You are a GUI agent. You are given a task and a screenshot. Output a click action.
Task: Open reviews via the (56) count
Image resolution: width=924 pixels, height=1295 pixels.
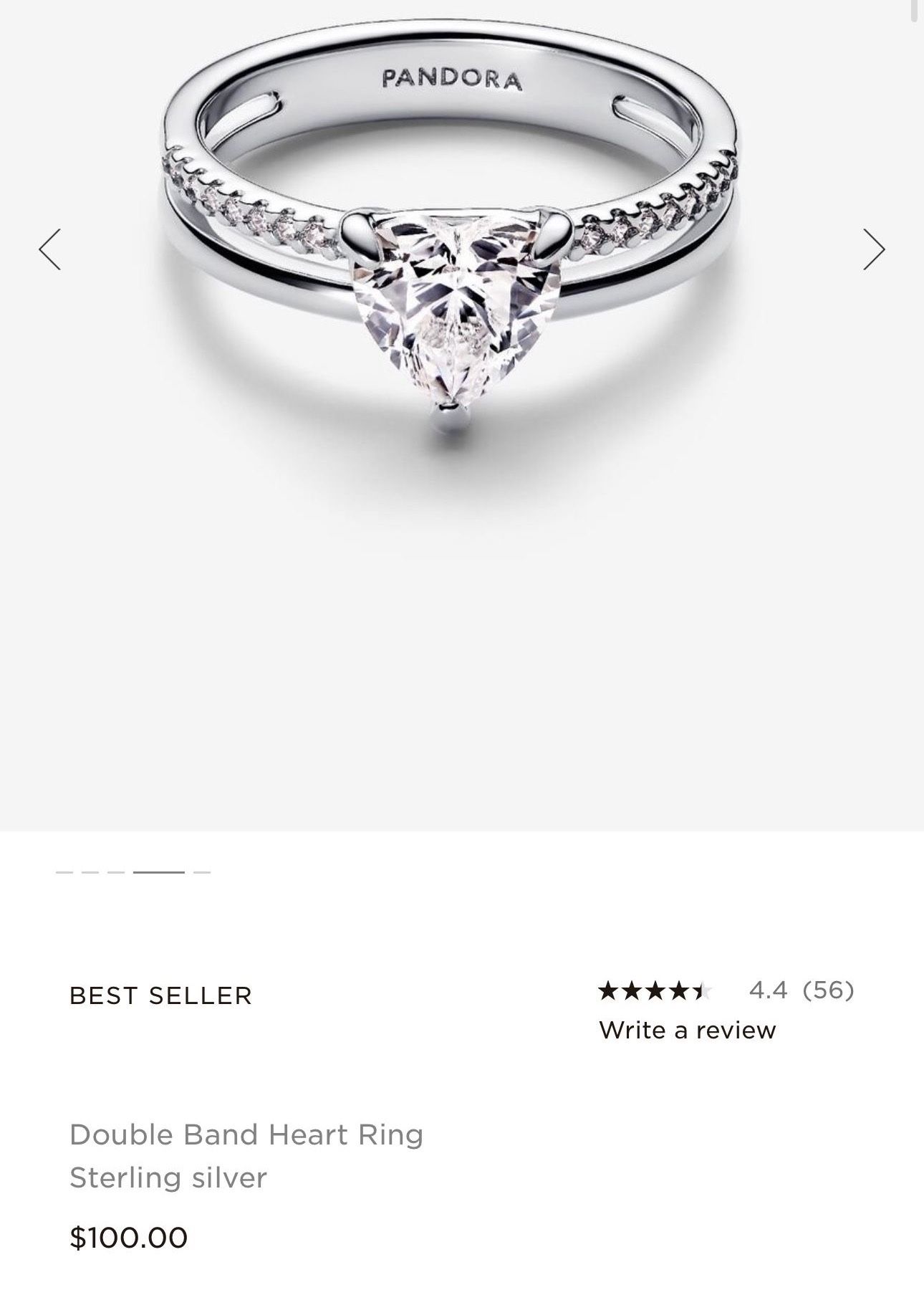tap(828, 990)
